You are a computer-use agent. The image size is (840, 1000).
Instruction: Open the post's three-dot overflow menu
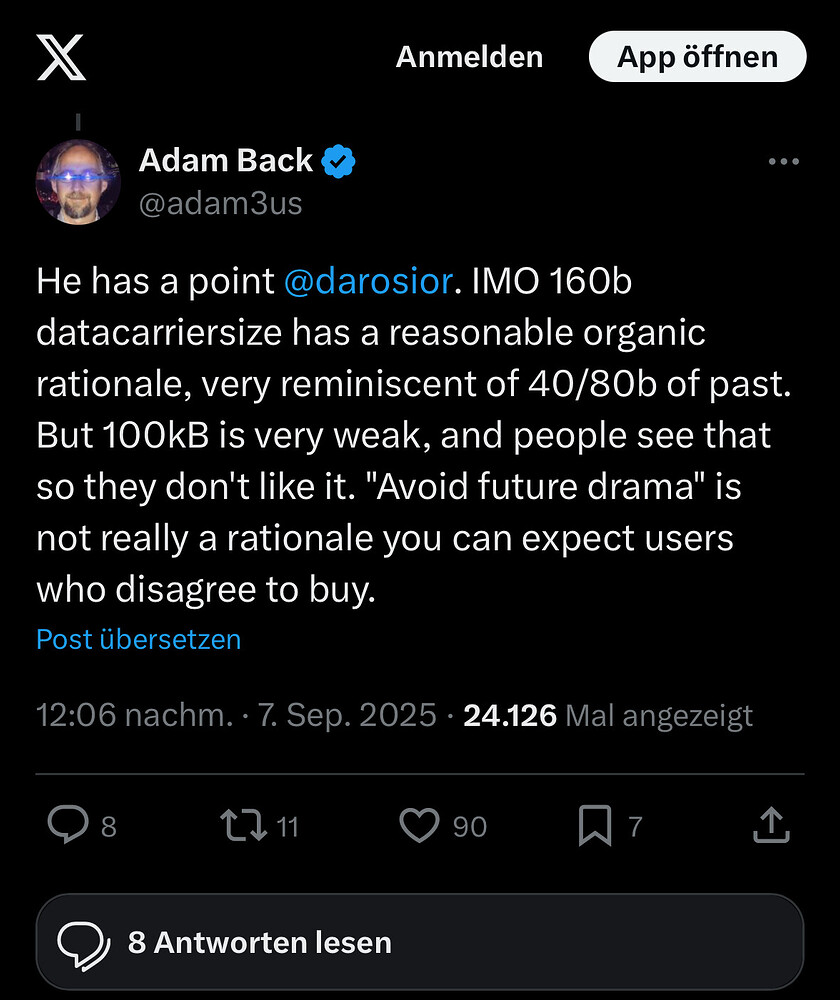[783, 162]
